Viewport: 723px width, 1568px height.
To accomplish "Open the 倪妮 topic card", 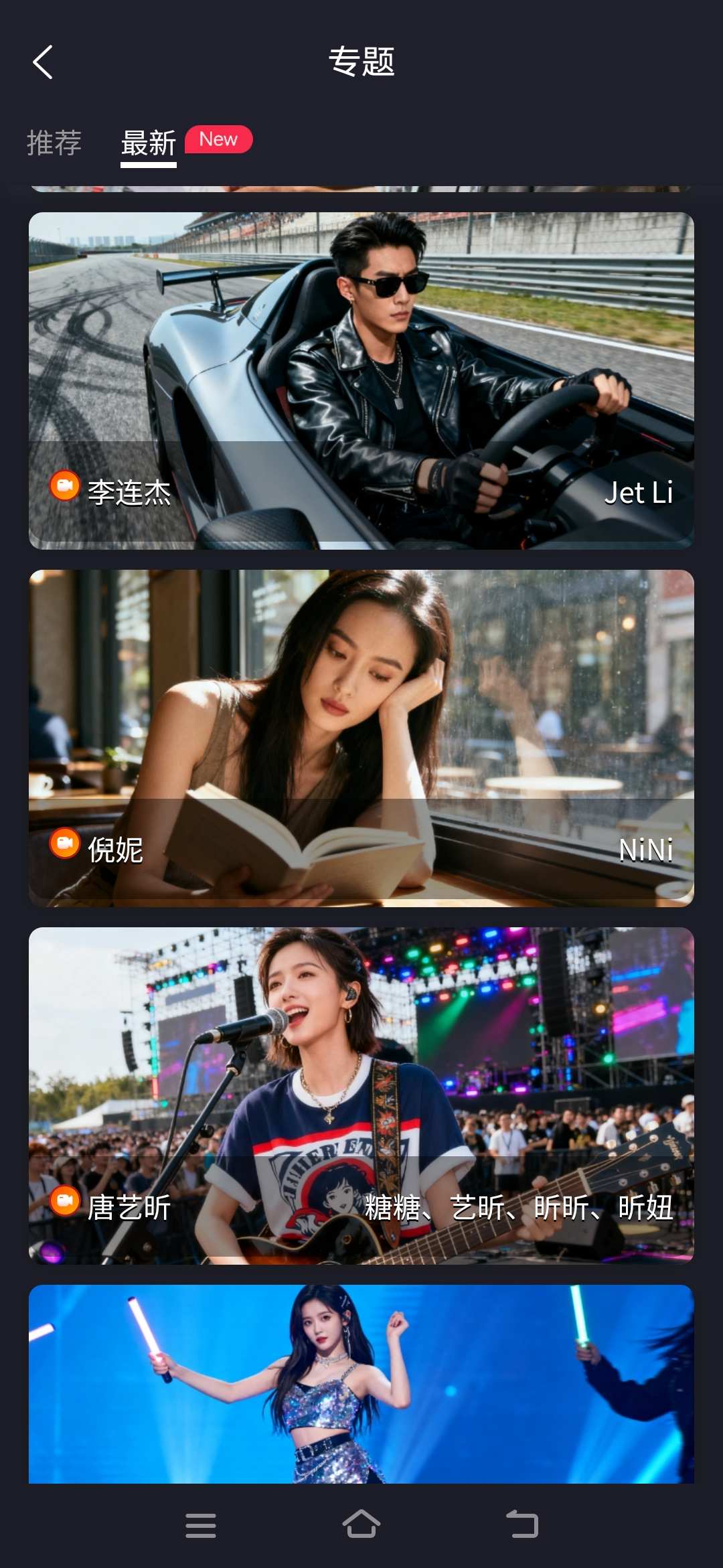I will [x=361, y=738].
